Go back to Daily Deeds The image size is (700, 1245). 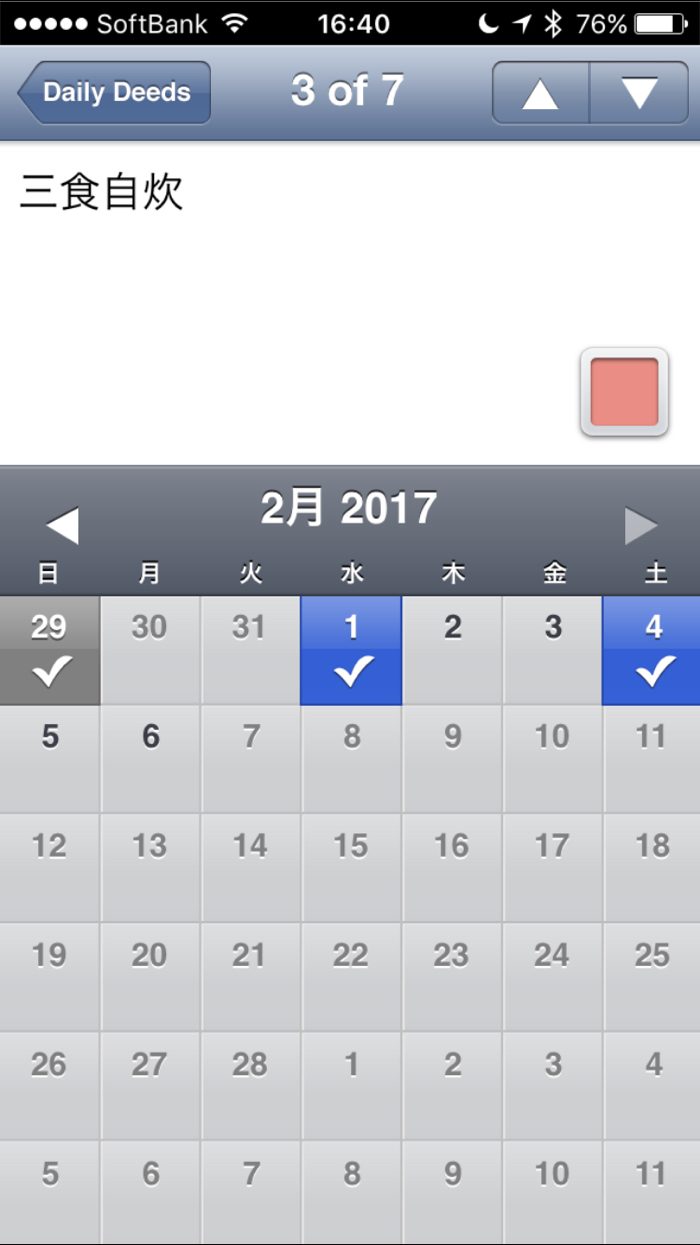(x=114, y=92)
